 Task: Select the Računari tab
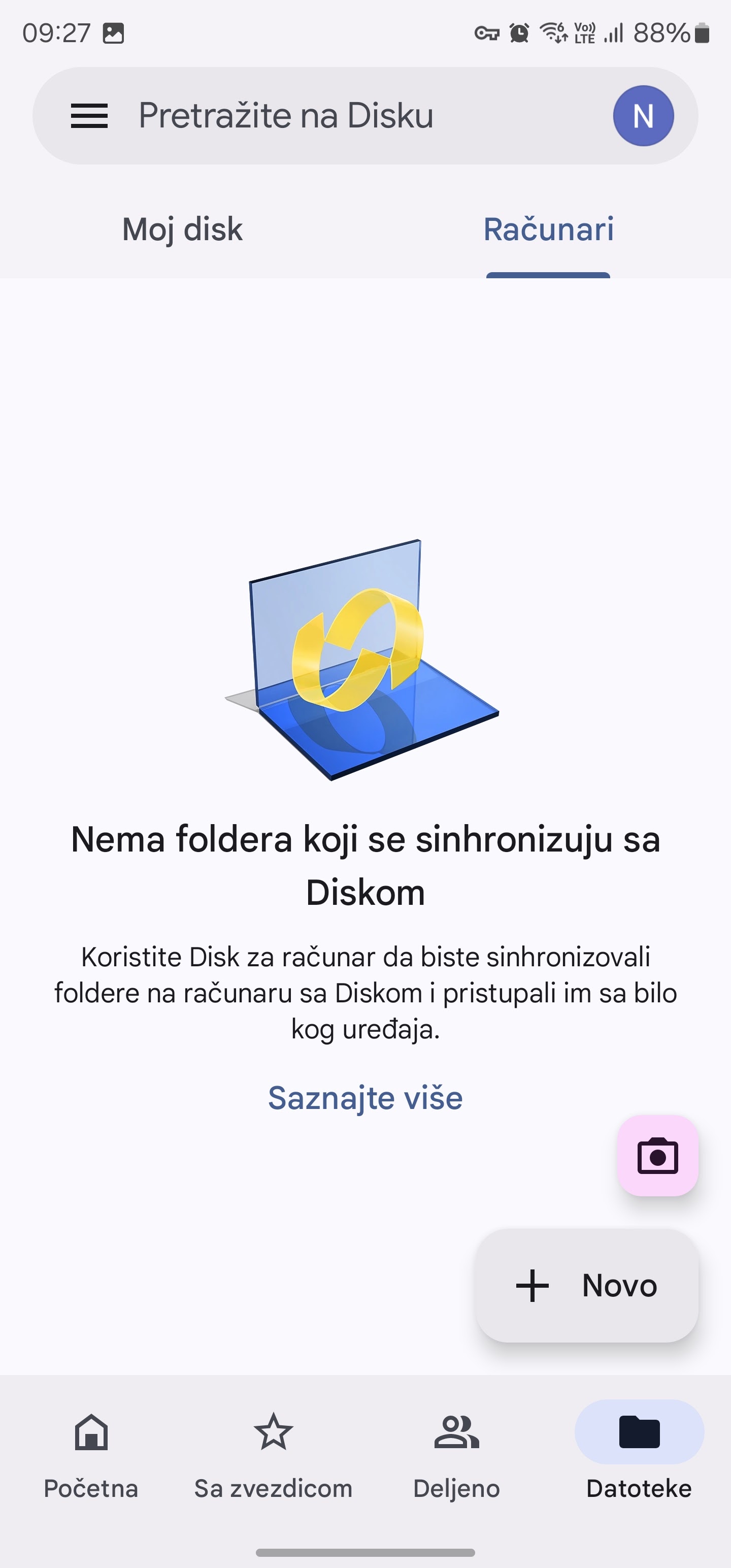click(x=548, y=230)
